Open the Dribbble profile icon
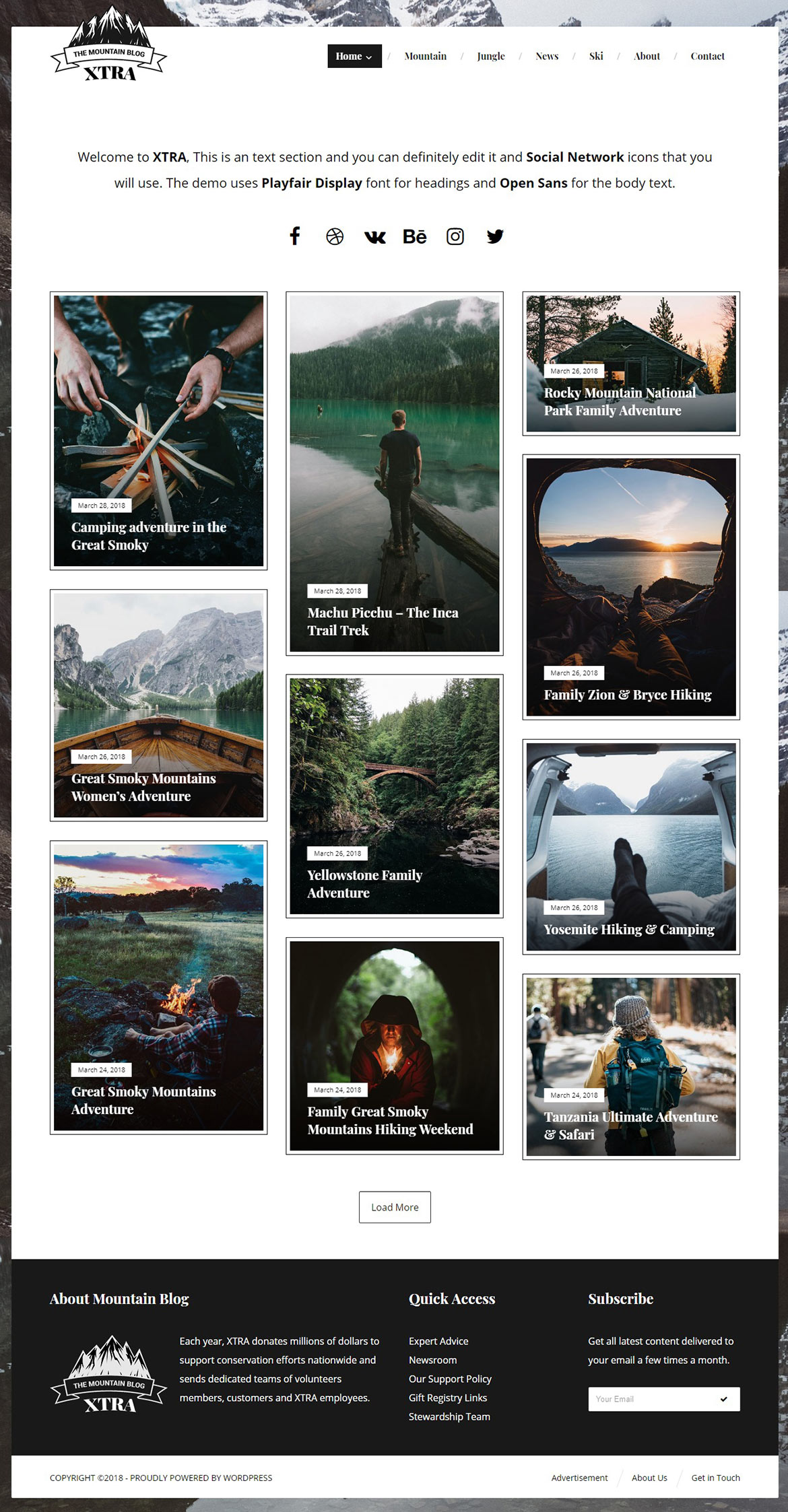The height and width of the screenshot is (1512, 788). [x=335, y=236]
